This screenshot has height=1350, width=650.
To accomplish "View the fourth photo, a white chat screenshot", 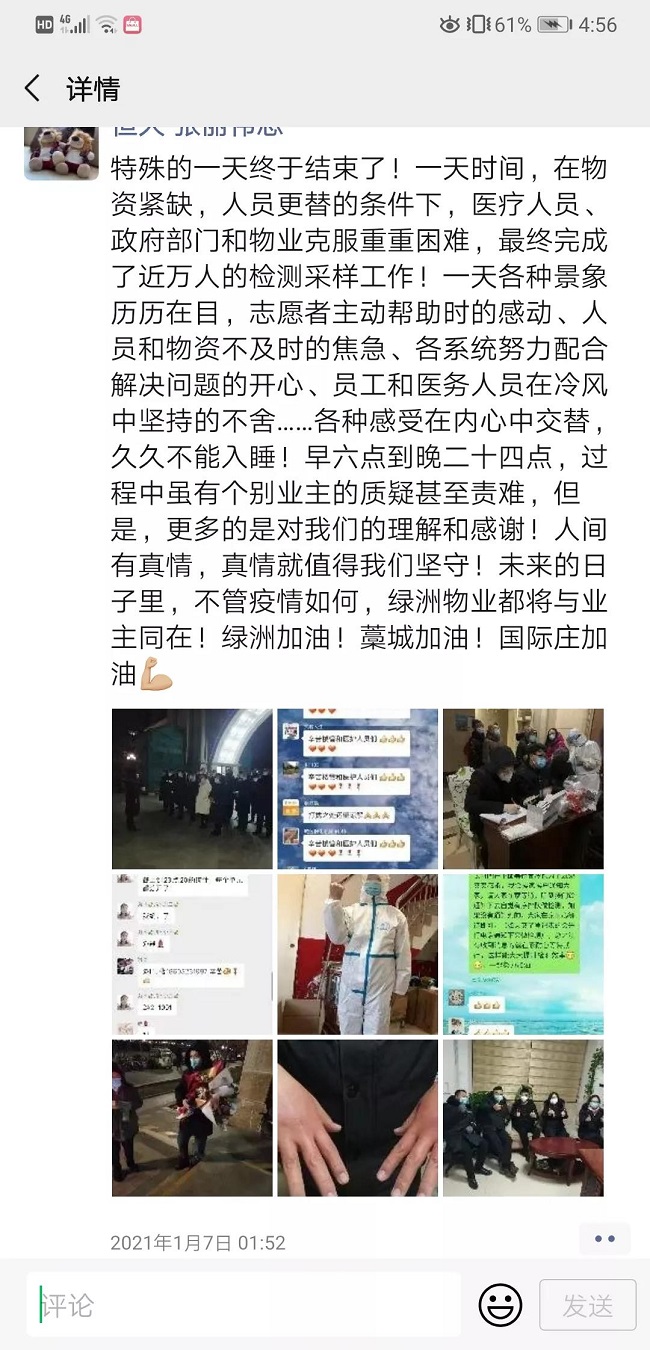I will 191,953.
